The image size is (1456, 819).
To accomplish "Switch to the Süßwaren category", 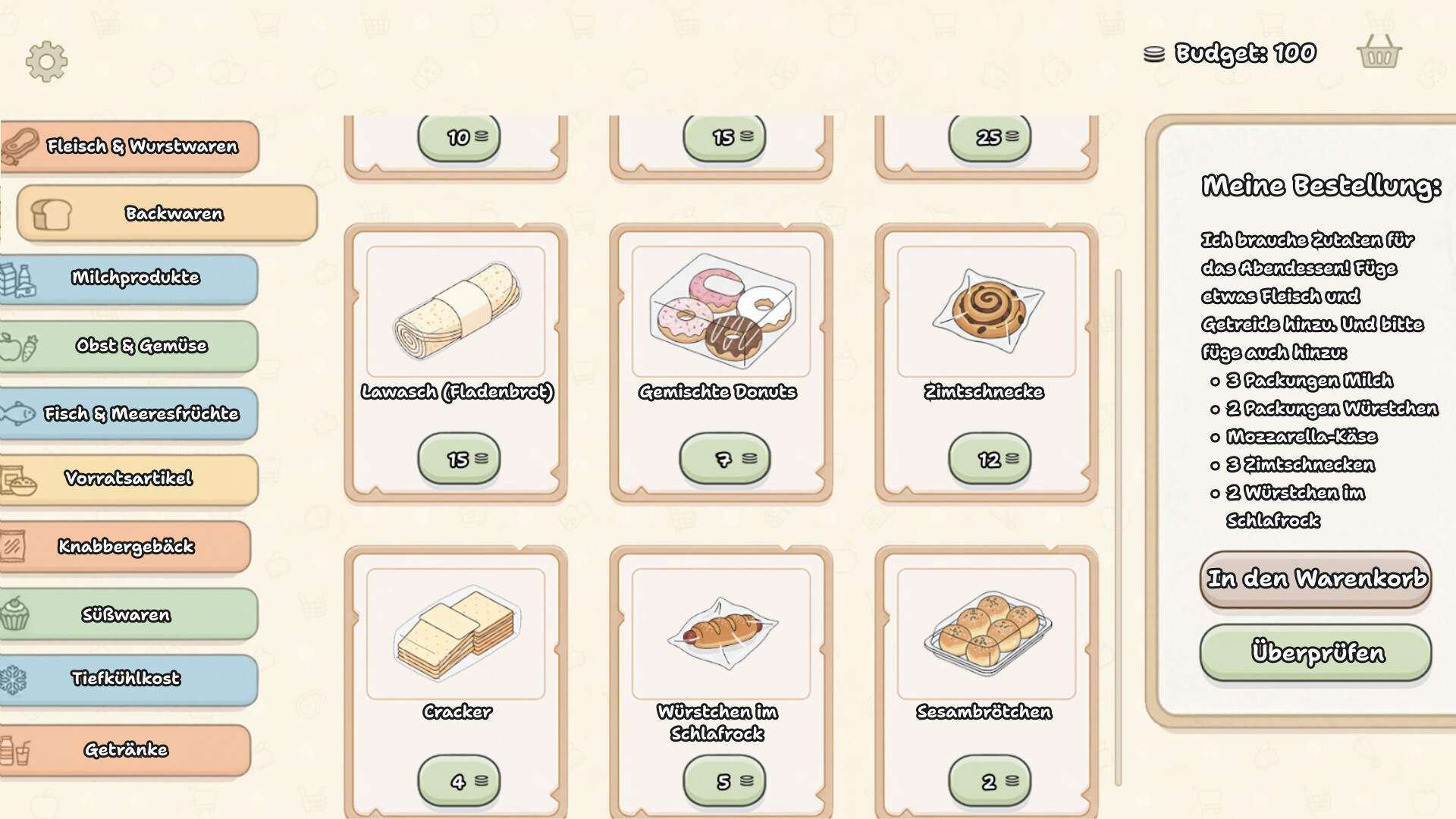I will coord(130,615).
